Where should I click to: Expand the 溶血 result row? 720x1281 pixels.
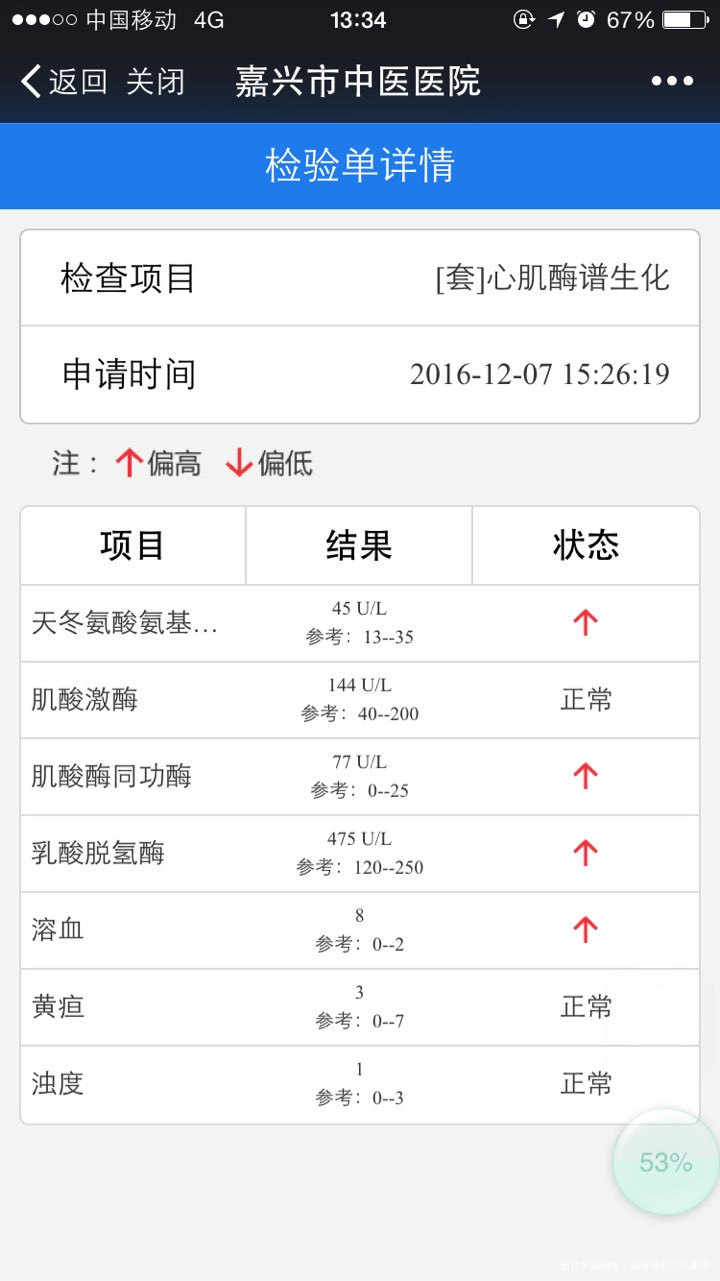(360, 930)
